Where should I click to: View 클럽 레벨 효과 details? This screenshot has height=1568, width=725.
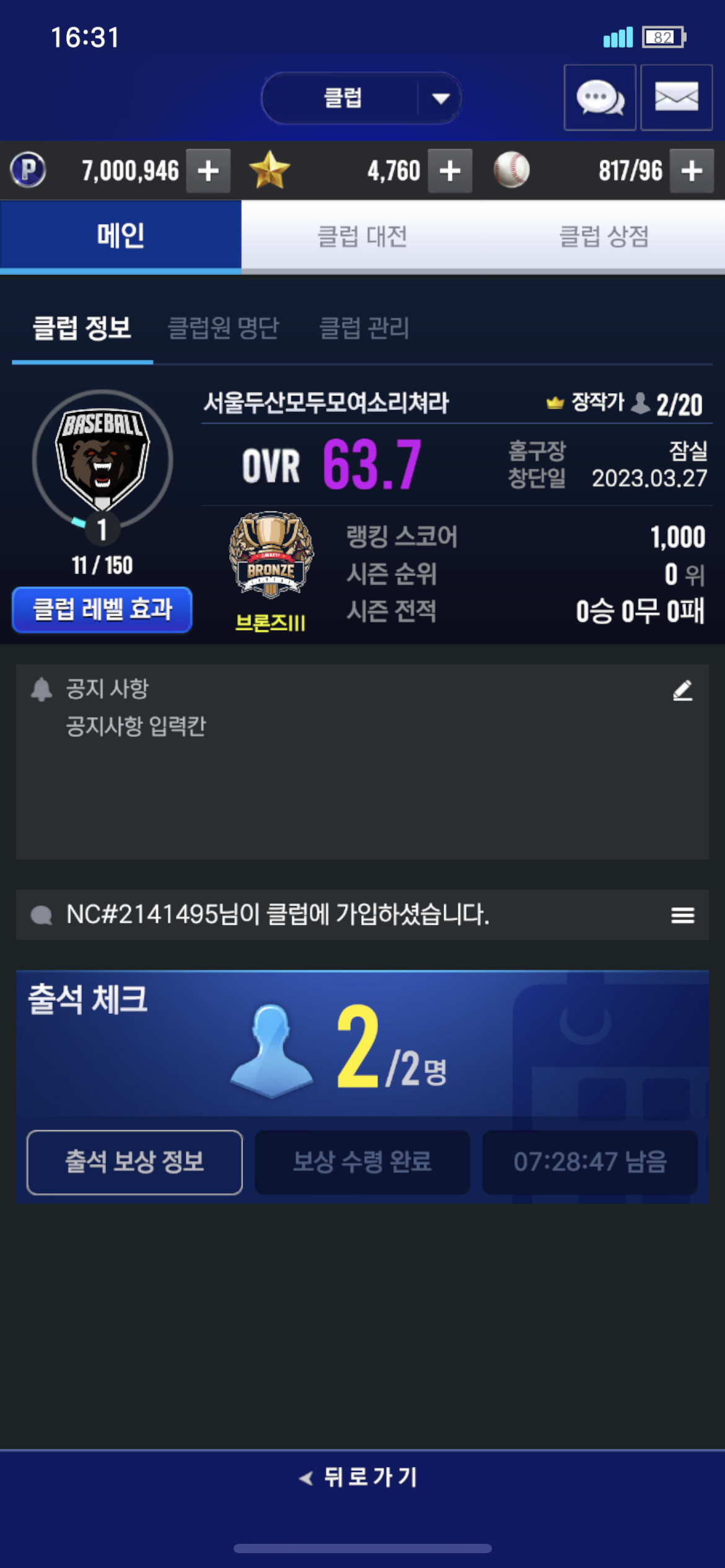click(x=102, y=609)
